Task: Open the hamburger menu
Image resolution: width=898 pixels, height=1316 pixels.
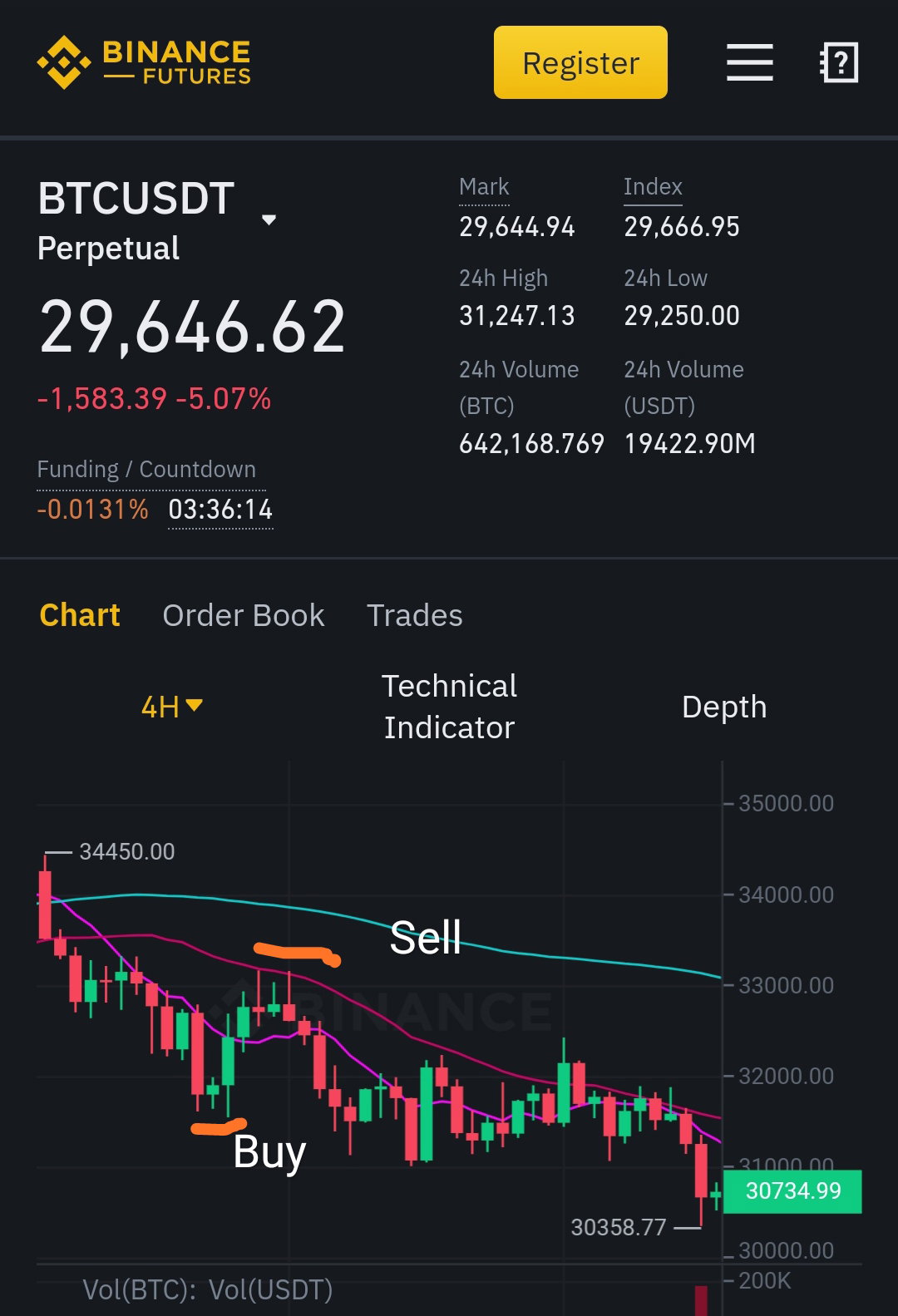Action: (749, 62)
